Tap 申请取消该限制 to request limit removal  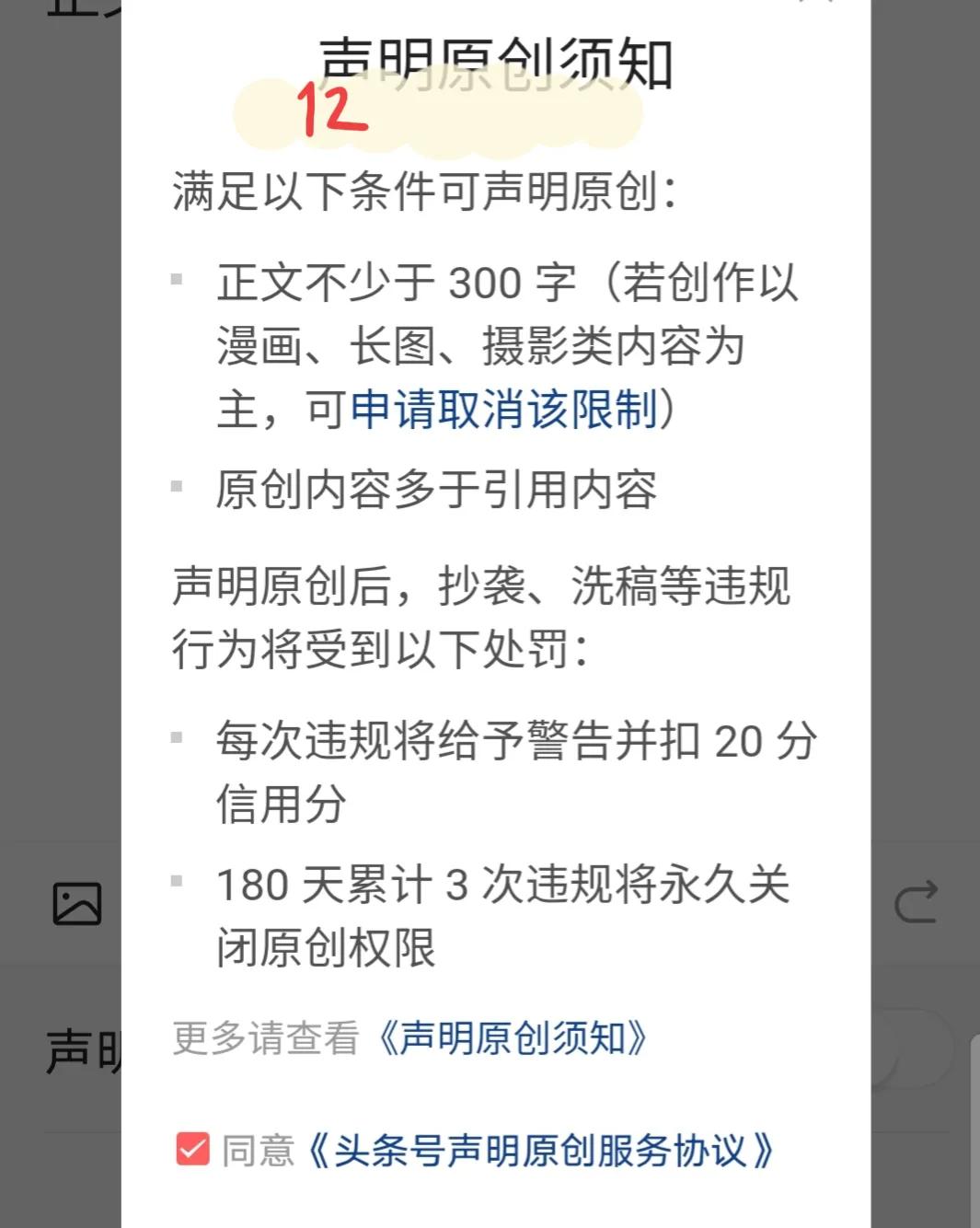tap(502, 411)
